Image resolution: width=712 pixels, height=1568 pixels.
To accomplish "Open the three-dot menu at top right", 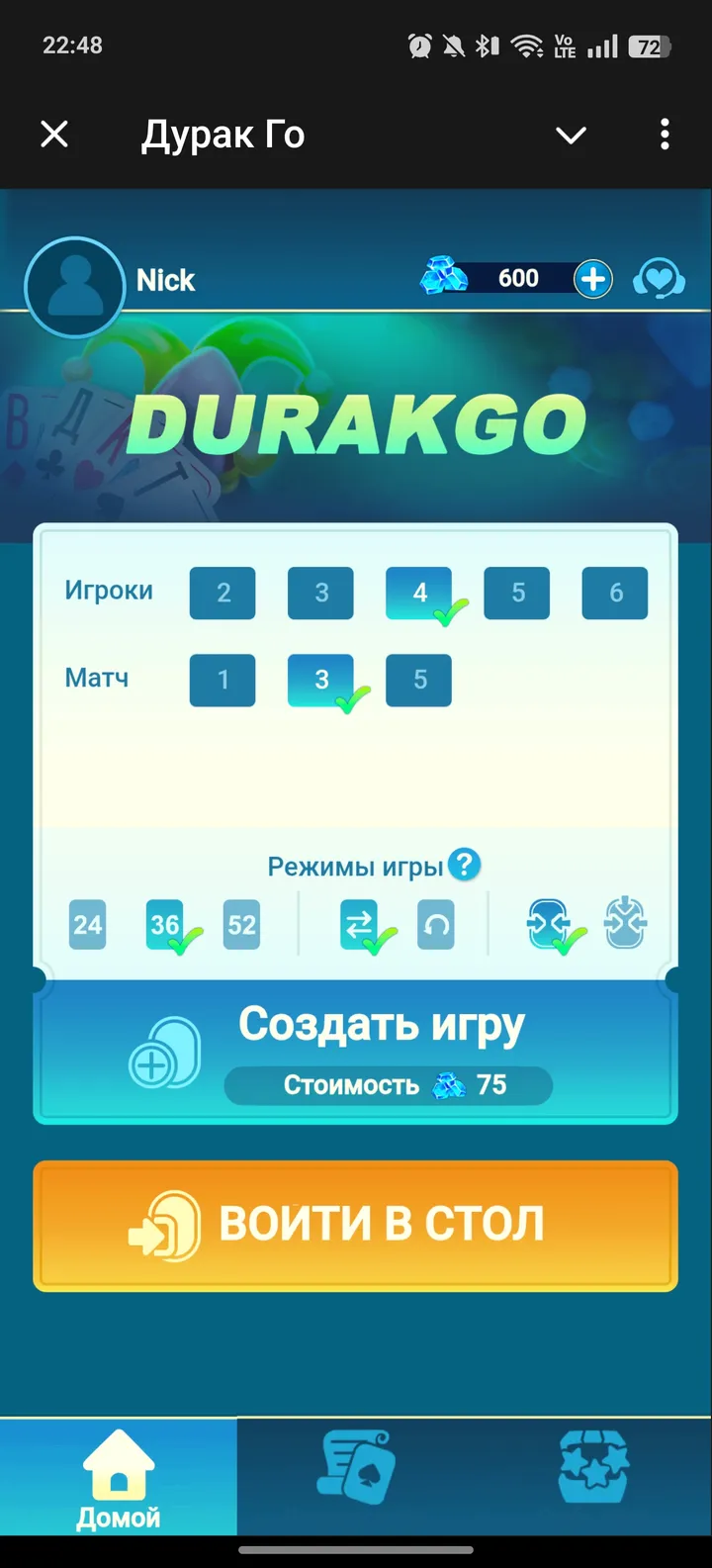I will click(x=664, y=135).
